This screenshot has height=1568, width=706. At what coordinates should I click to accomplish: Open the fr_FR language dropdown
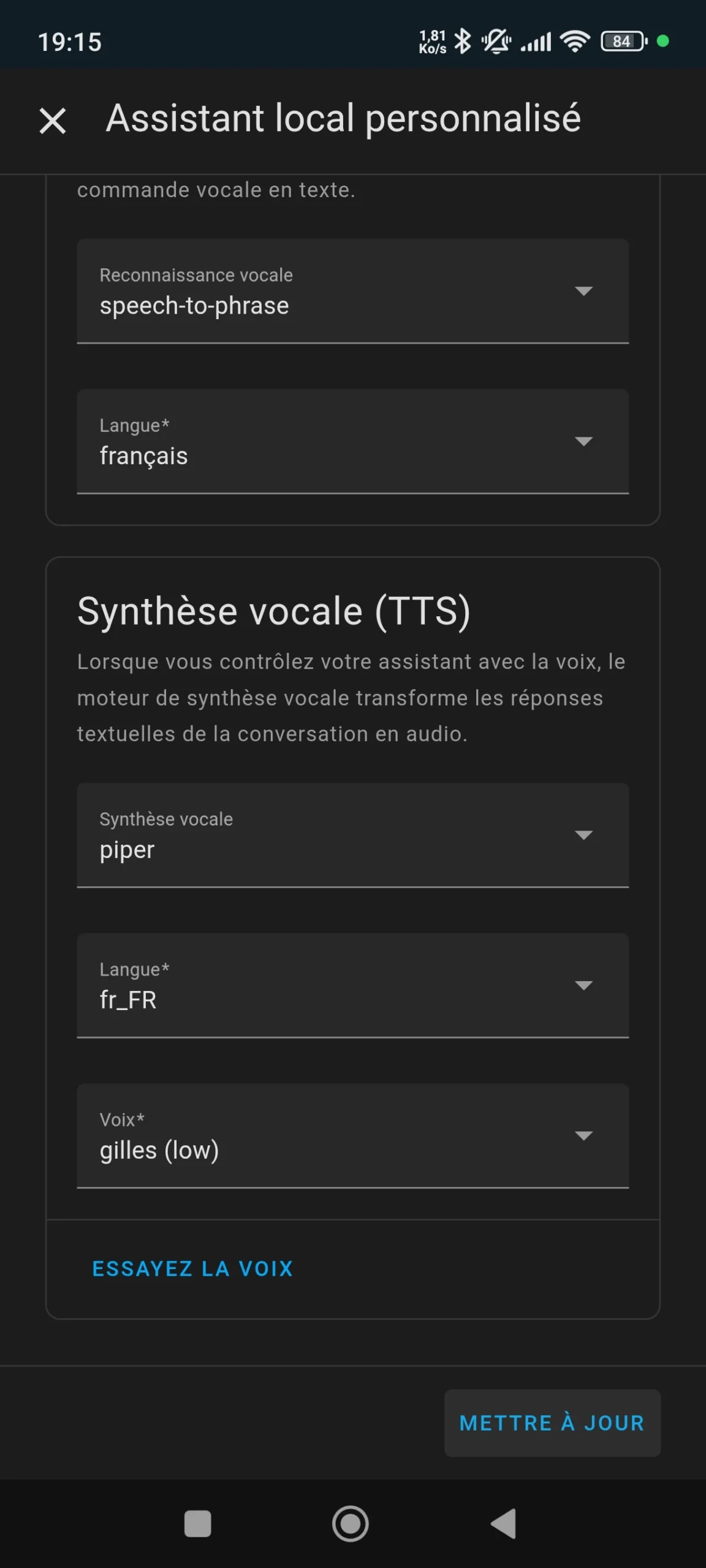tap(353, 986)
